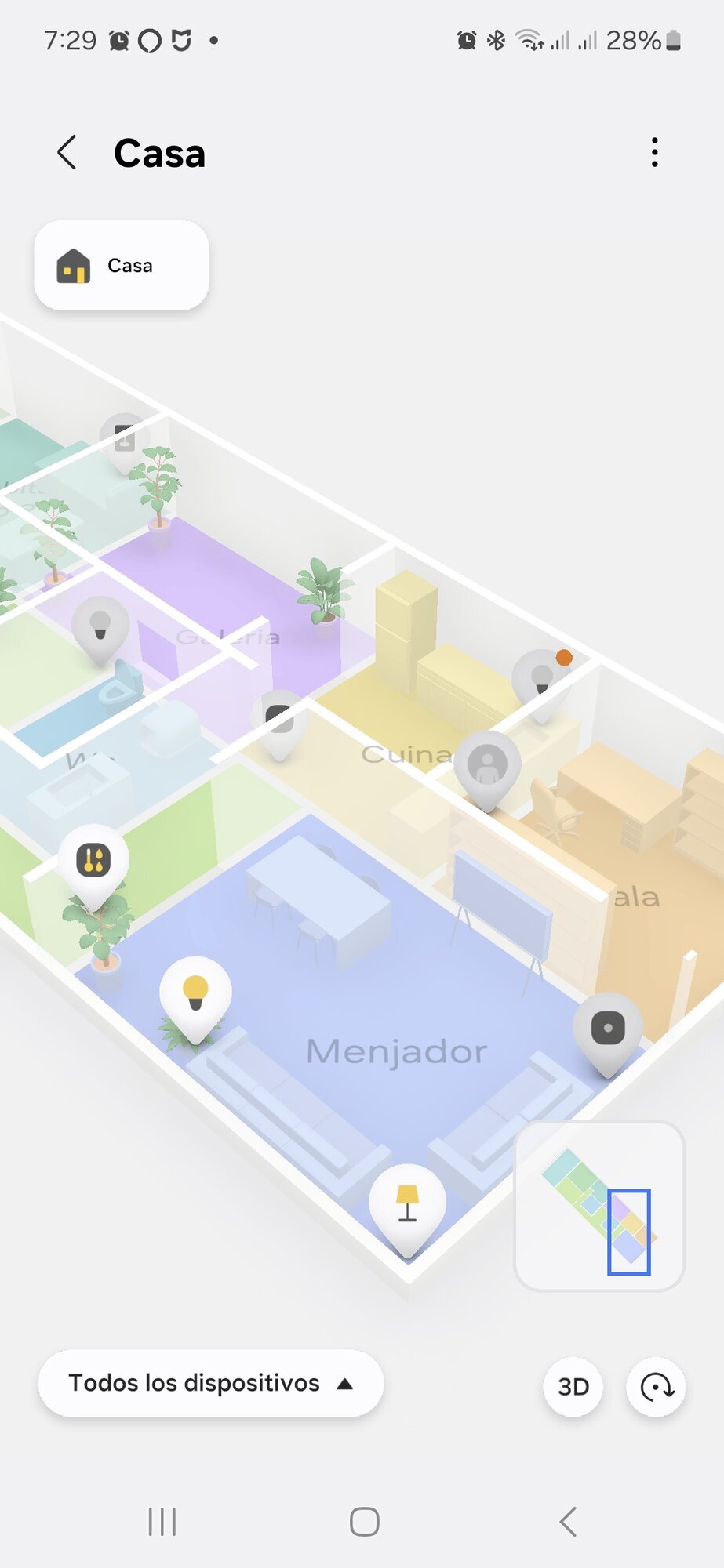This screenshot has height=1568, width=724.
Task: Open recent apps from the navigation bar
Action: 162,1522
